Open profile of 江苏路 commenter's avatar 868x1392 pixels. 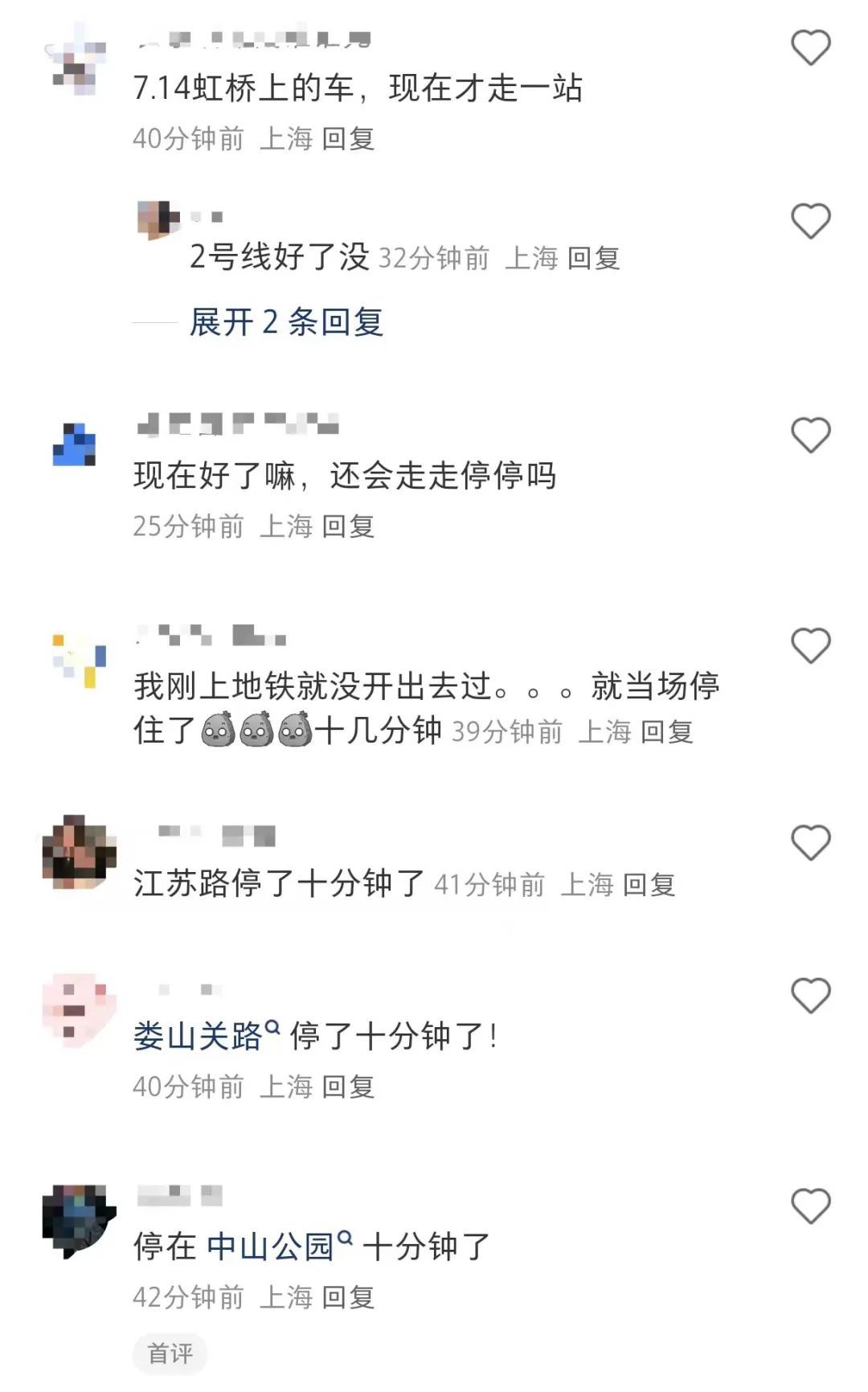(x=79, y=852)
